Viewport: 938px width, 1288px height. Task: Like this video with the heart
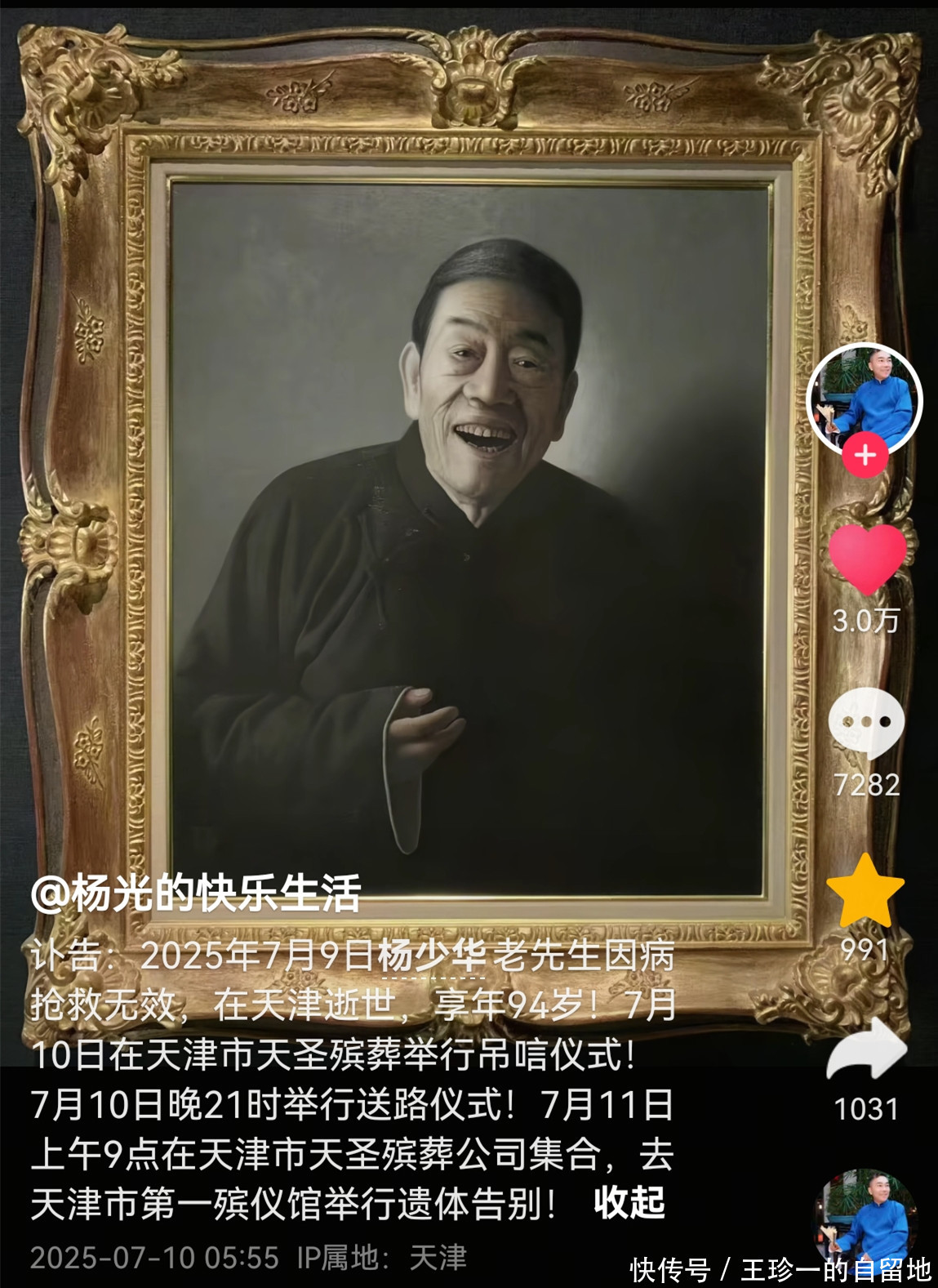click(866, 559)
